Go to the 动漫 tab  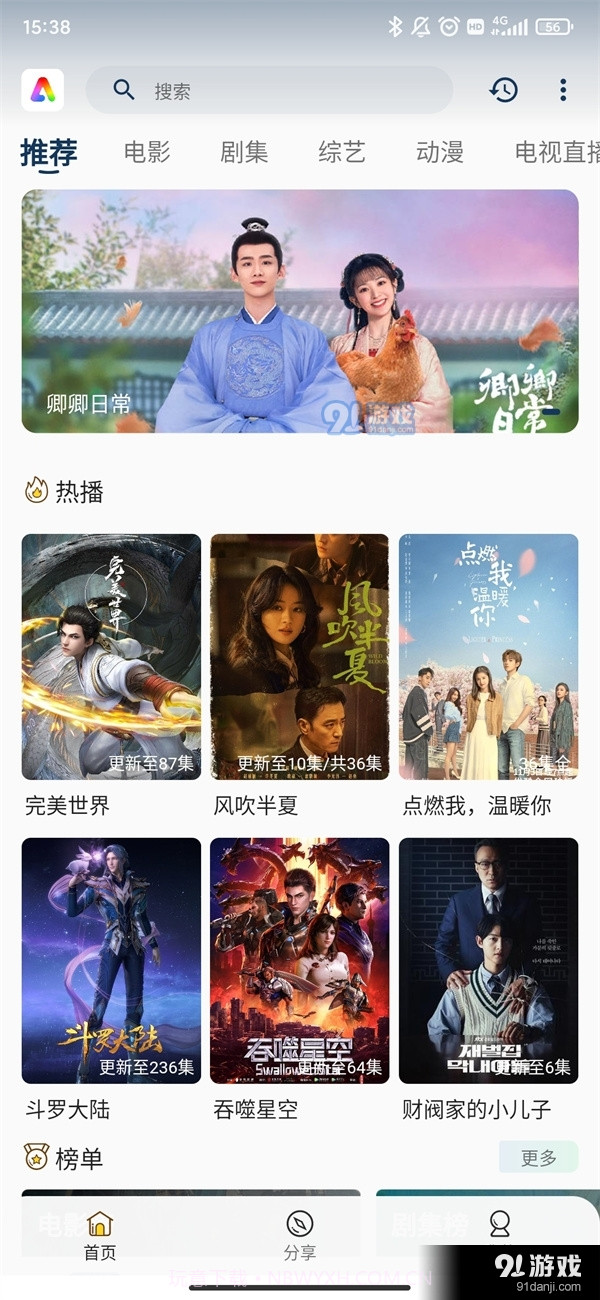(x=440, y=152)
